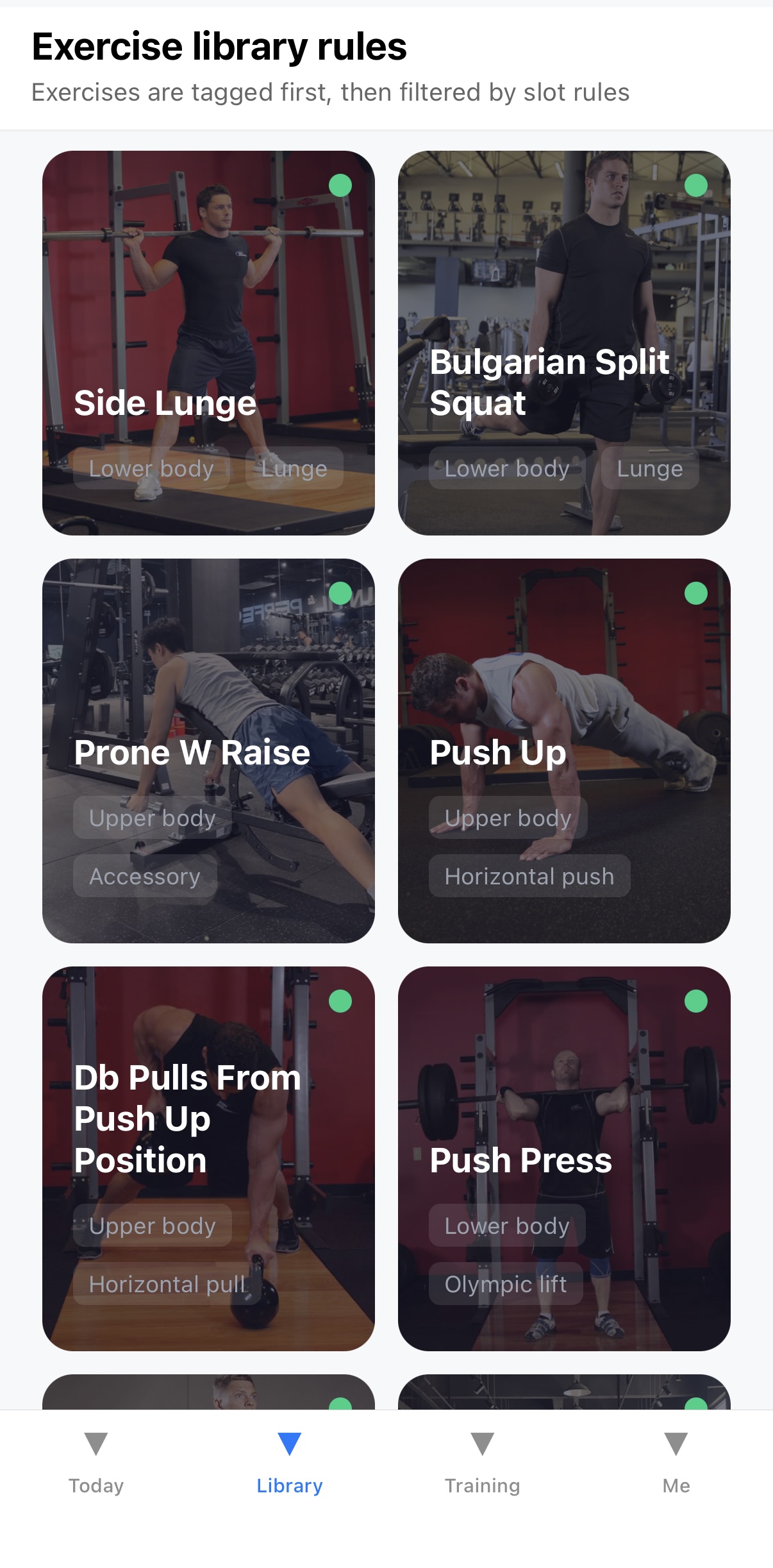Open the Side Lunge exercise card

(208, 343)
